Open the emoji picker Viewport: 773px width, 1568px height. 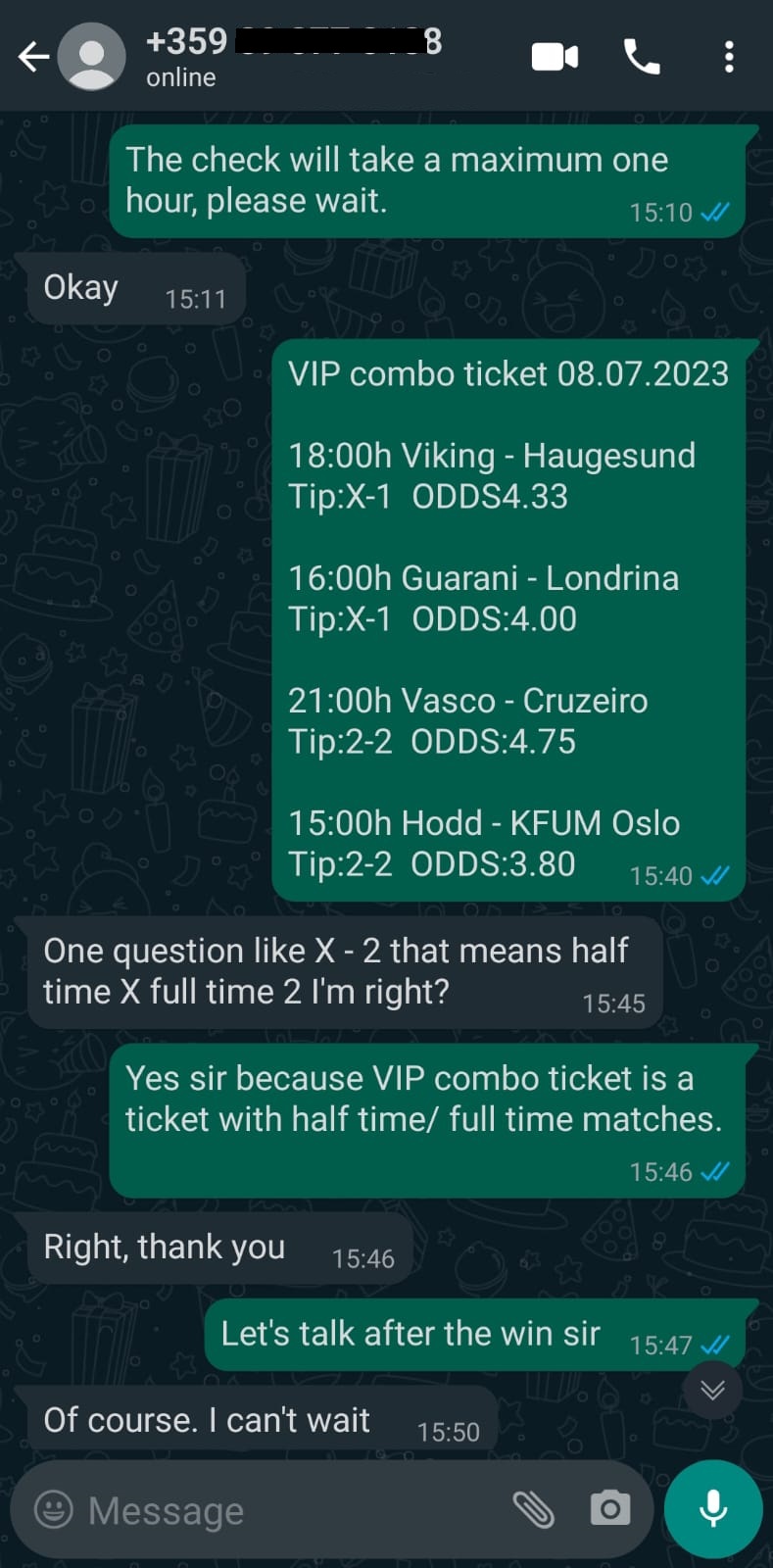(x=54, y=1509)
